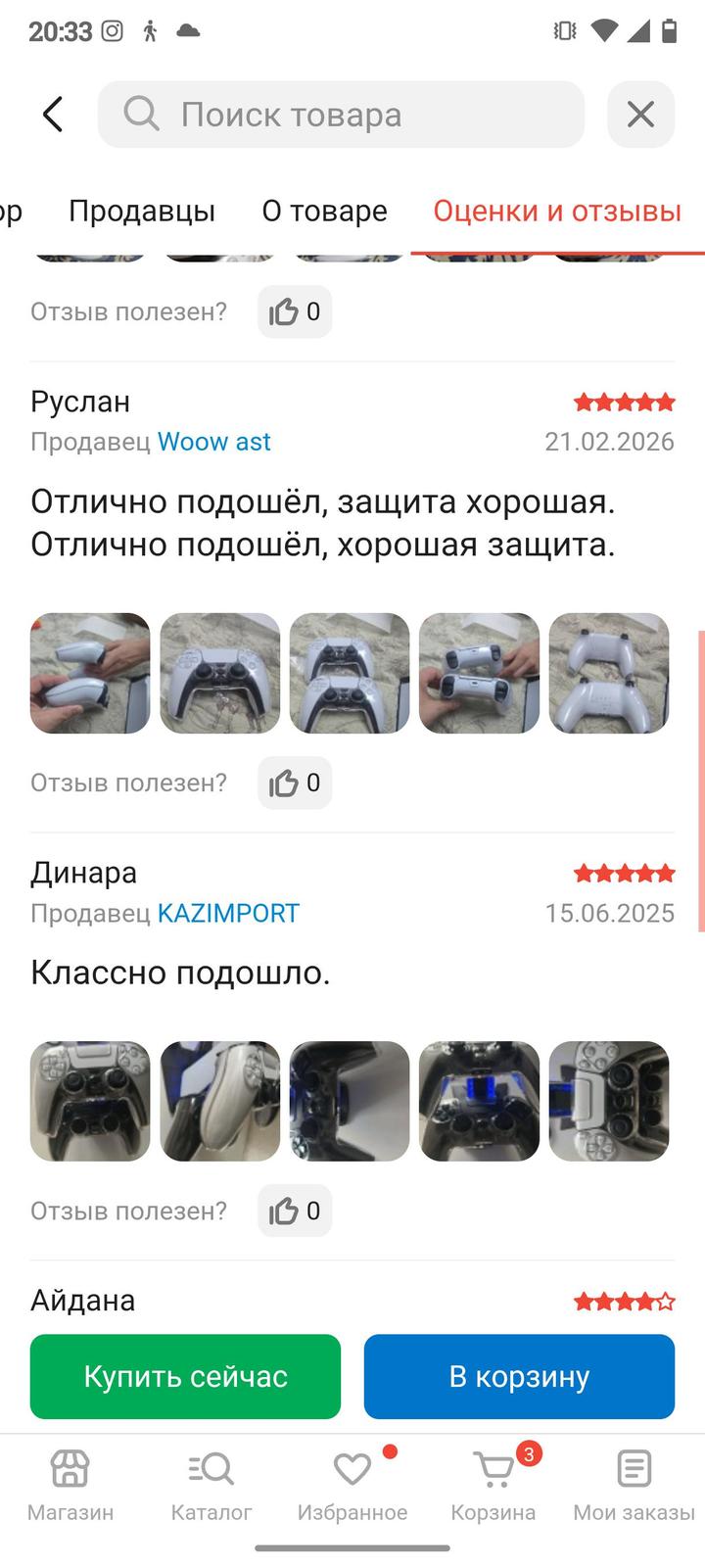Open the Каталог tab

pos(211,1486)
